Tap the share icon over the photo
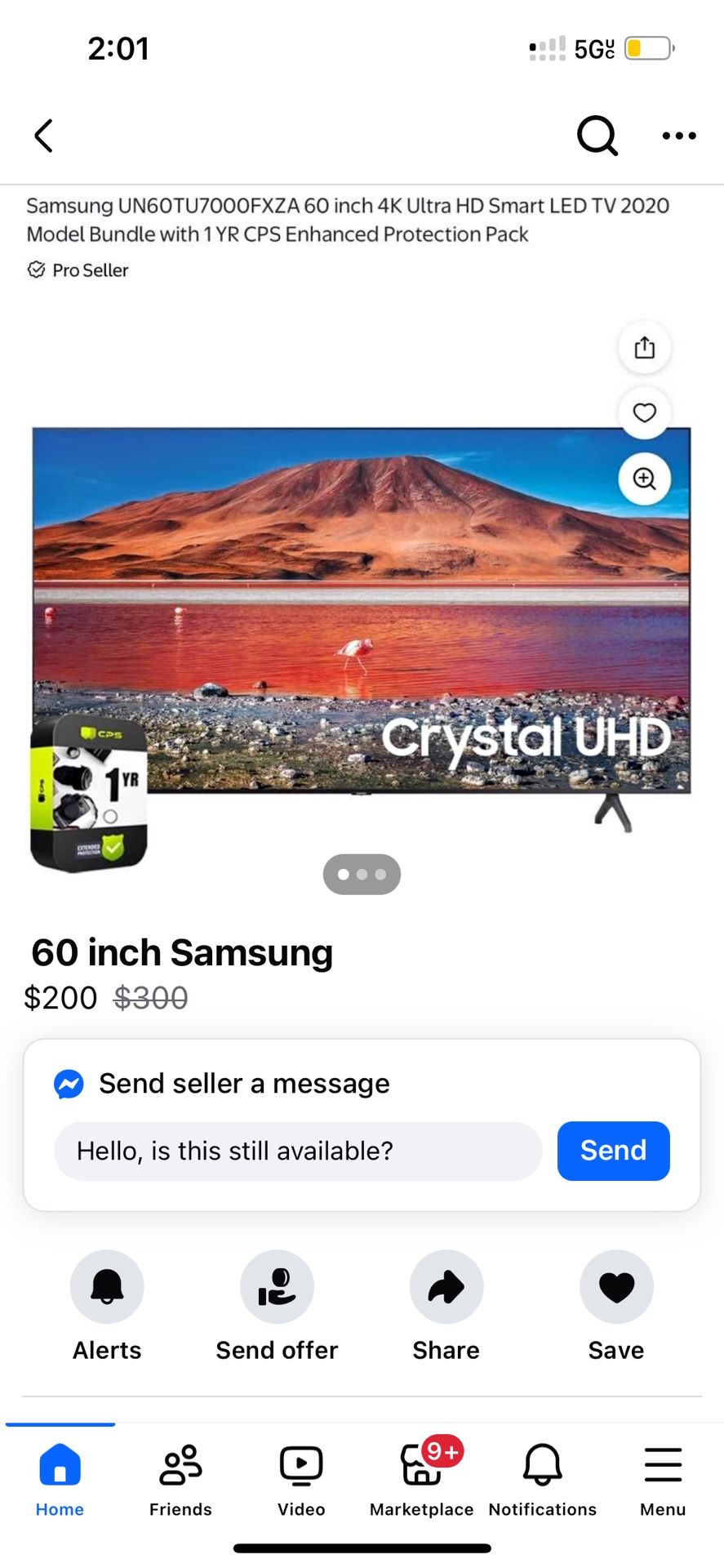The height and width of the screenshot is (1568, 724). tap(644, 348)
